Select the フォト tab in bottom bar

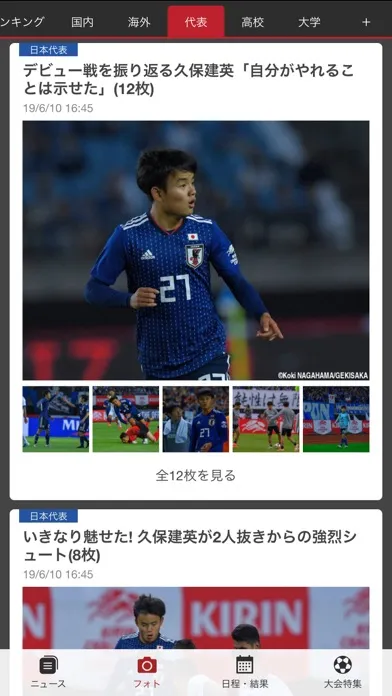[147, 672]
